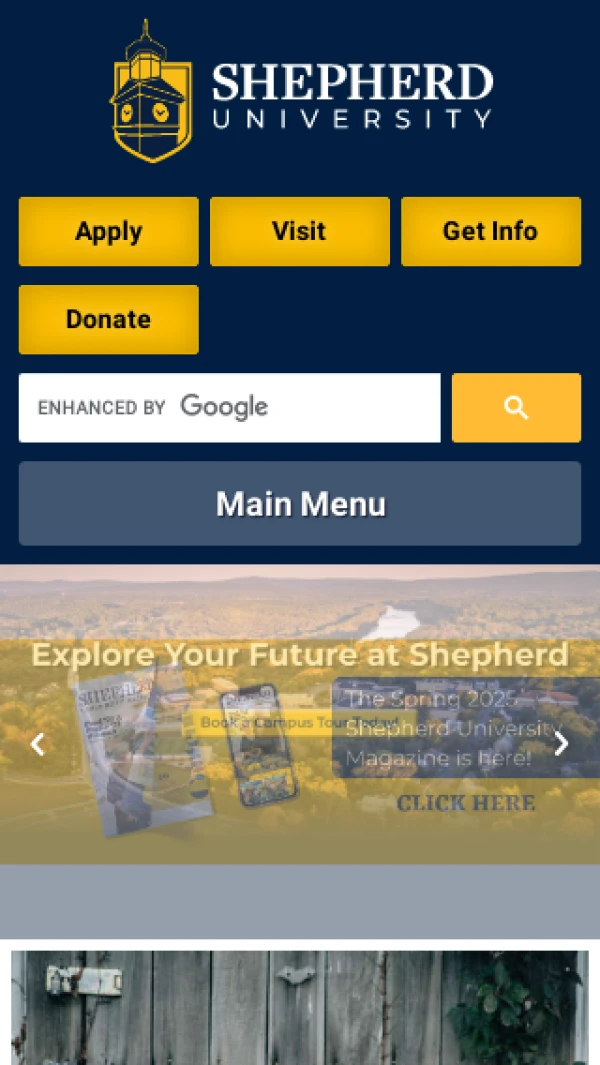Open the Shepherd University logo homepage link
This screenshot has width=600, height=1065.
pos(300,92)
